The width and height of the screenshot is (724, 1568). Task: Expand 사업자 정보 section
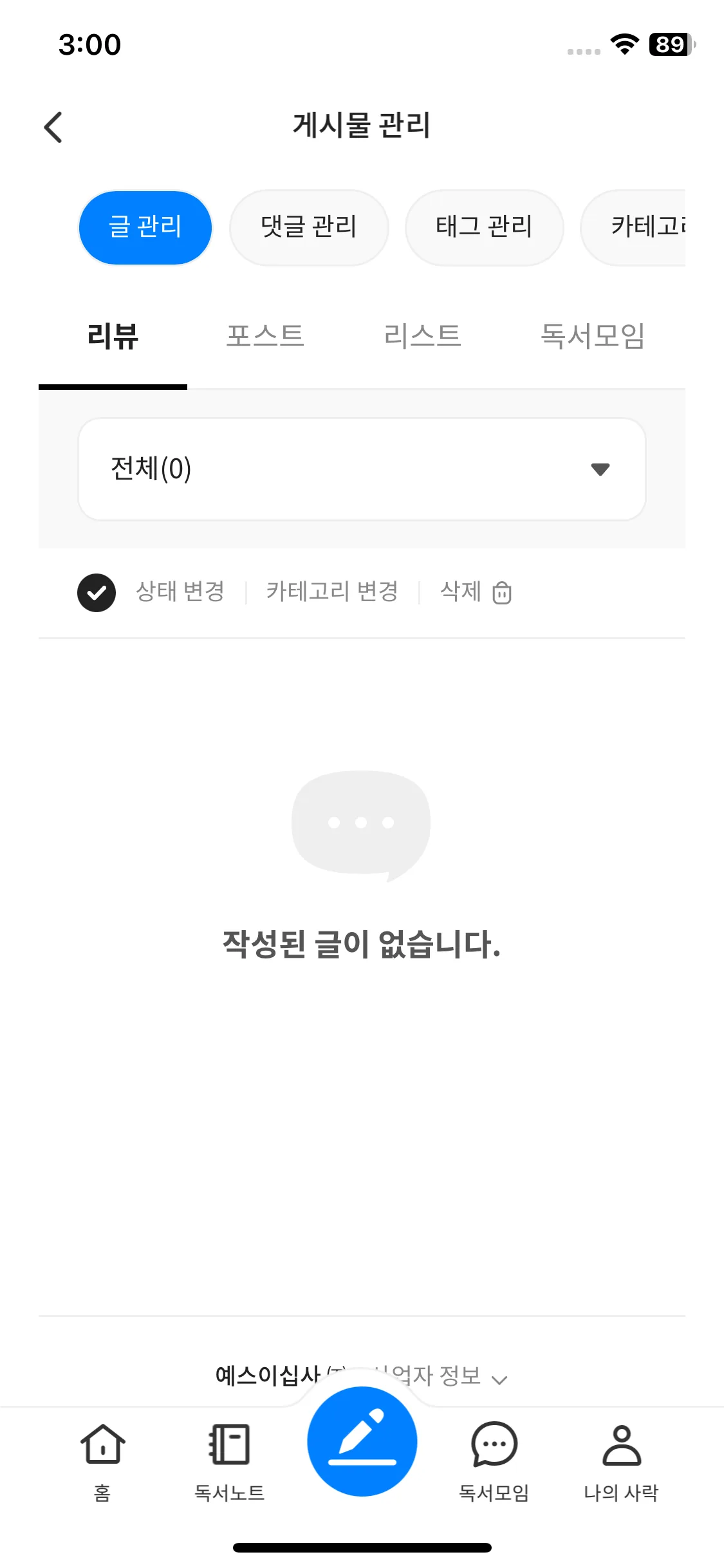point(450,1376)
